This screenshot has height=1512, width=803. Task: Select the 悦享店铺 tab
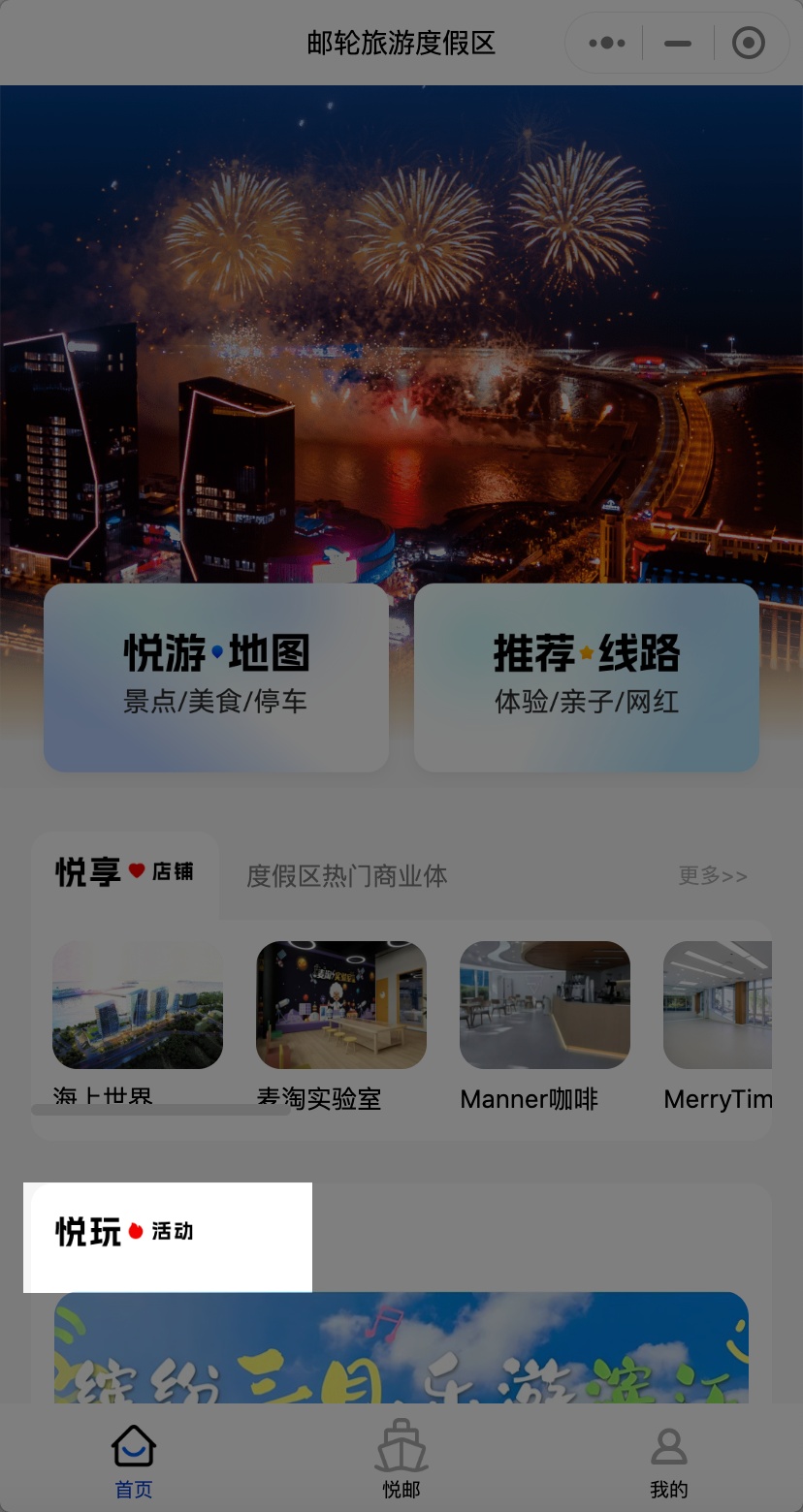124,873
